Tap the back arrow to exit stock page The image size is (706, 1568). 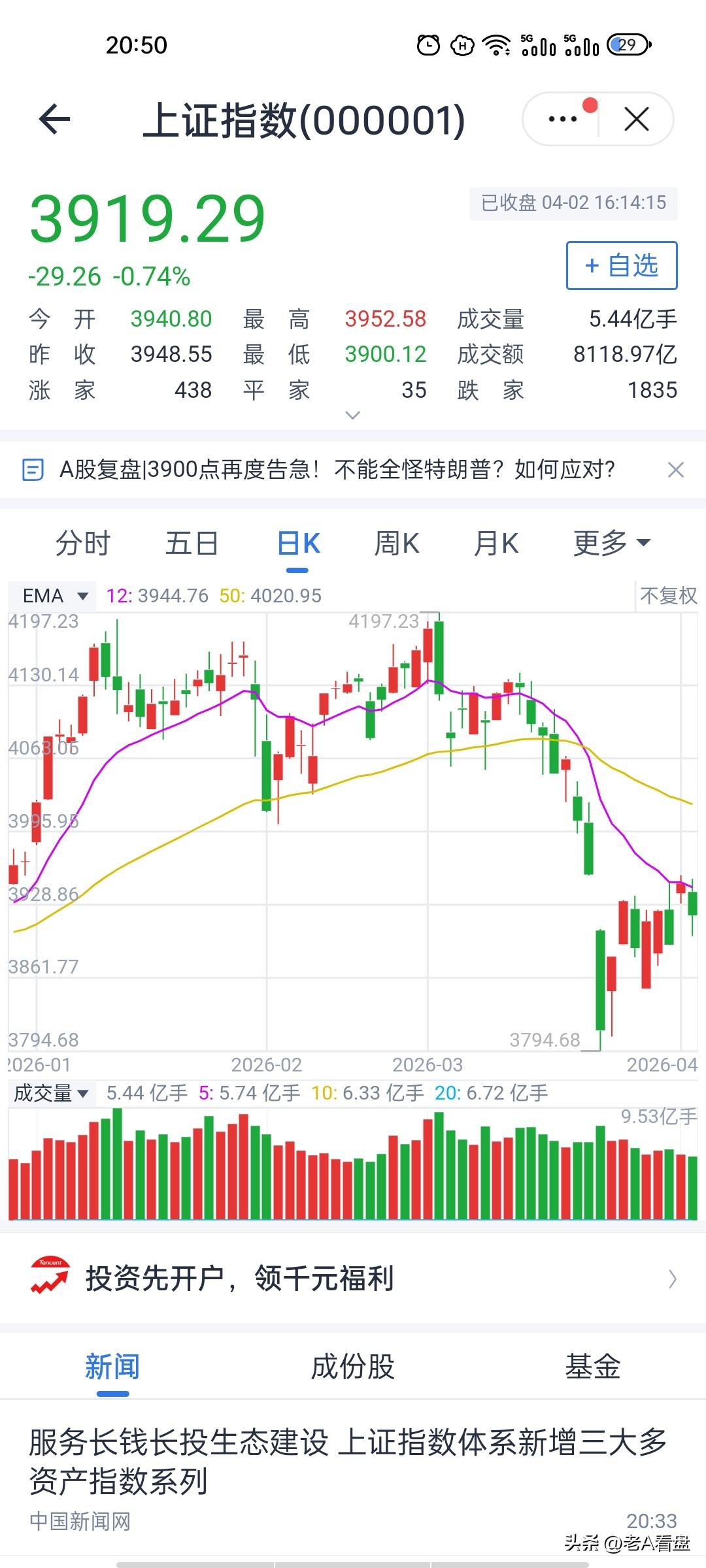[x=54, y=119]
